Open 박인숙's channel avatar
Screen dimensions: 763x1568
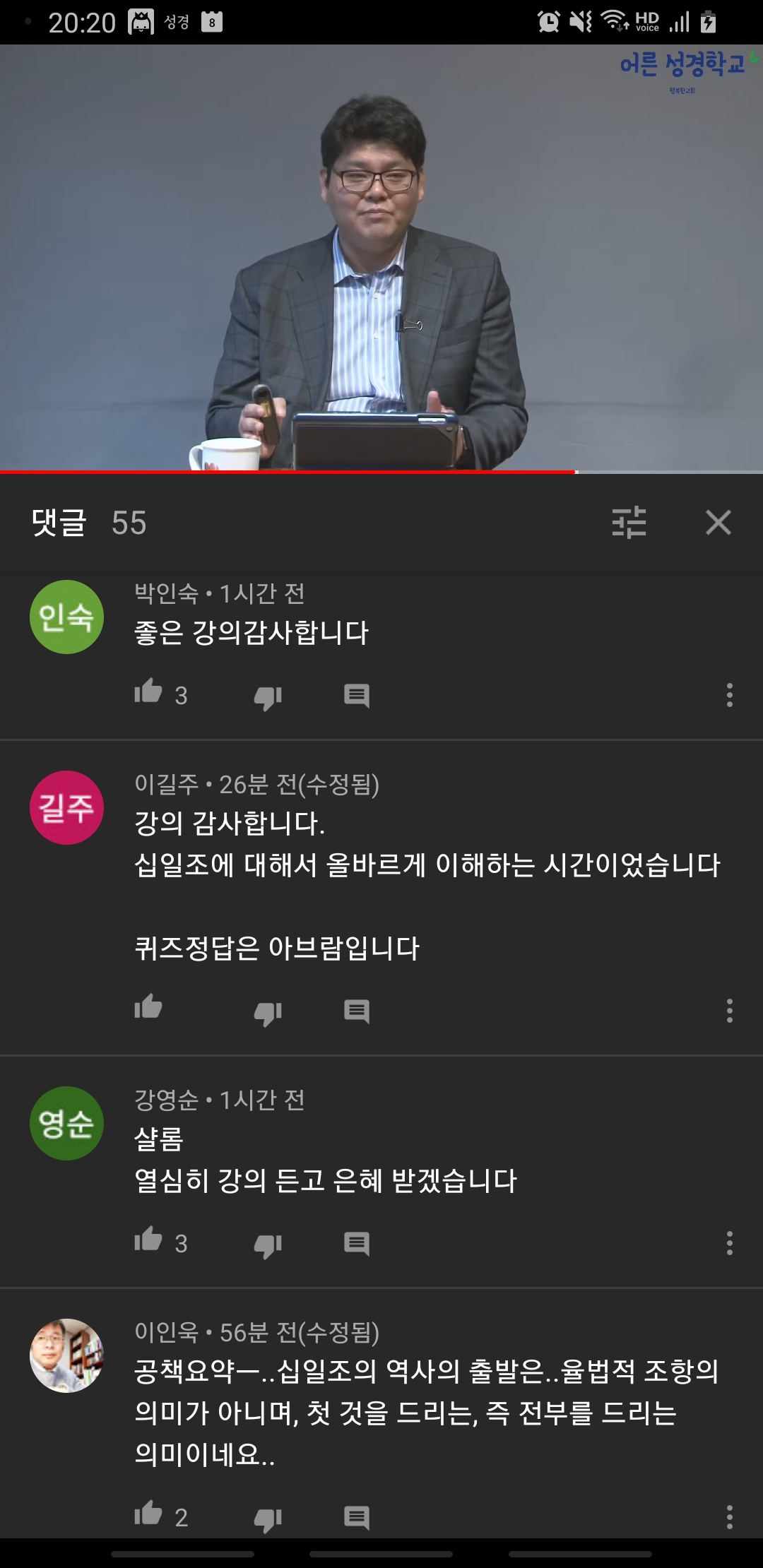(66, 617)
